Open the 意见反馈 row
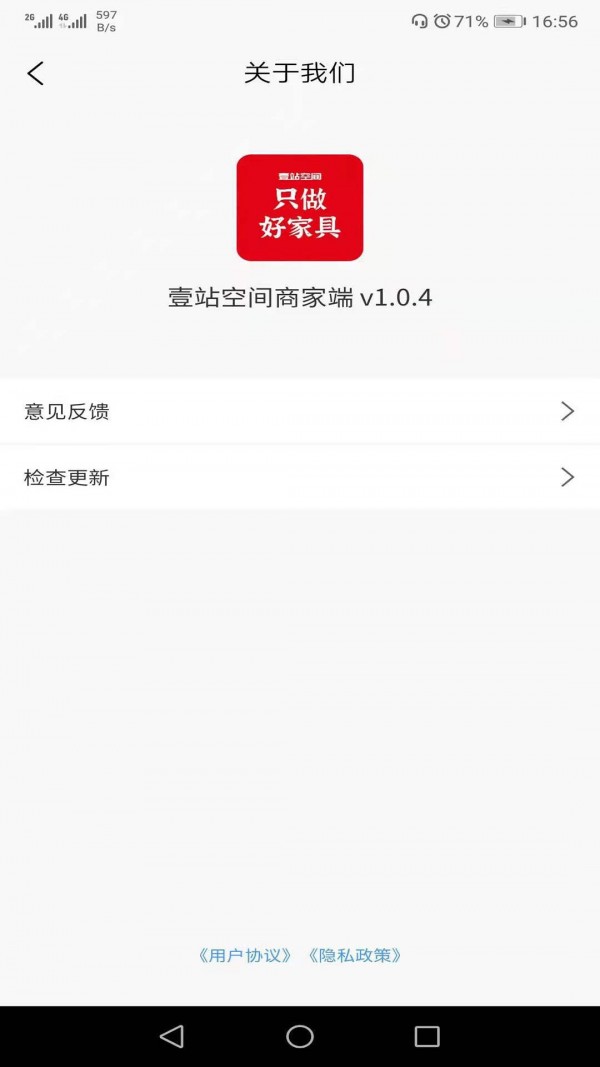 point(300,411)
